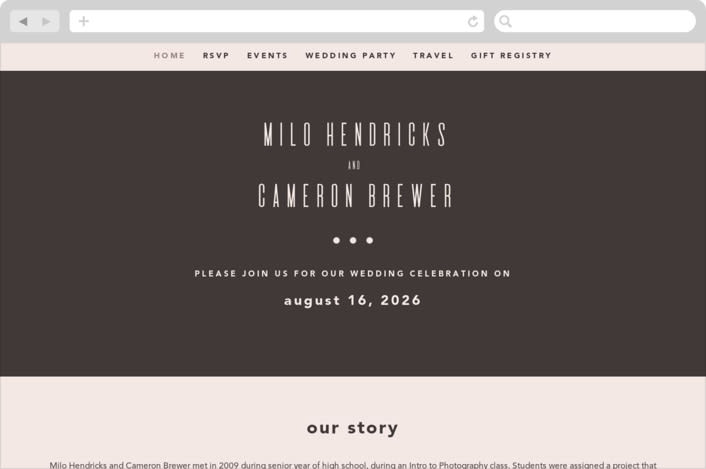
Task: Focus the browser address bar
Action: pos(270,21)
